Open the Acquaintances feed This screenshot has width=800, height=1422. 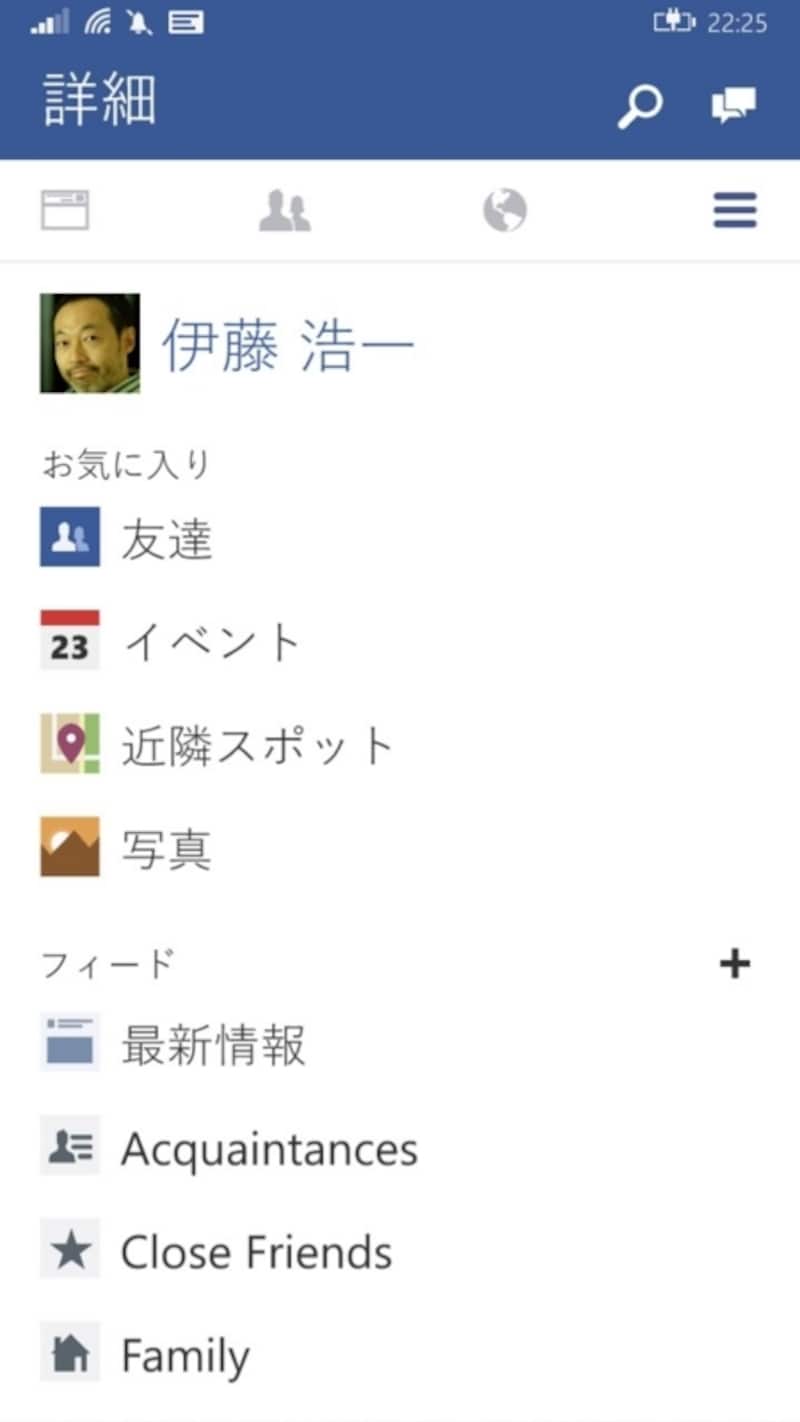[x=268, y=1150]
